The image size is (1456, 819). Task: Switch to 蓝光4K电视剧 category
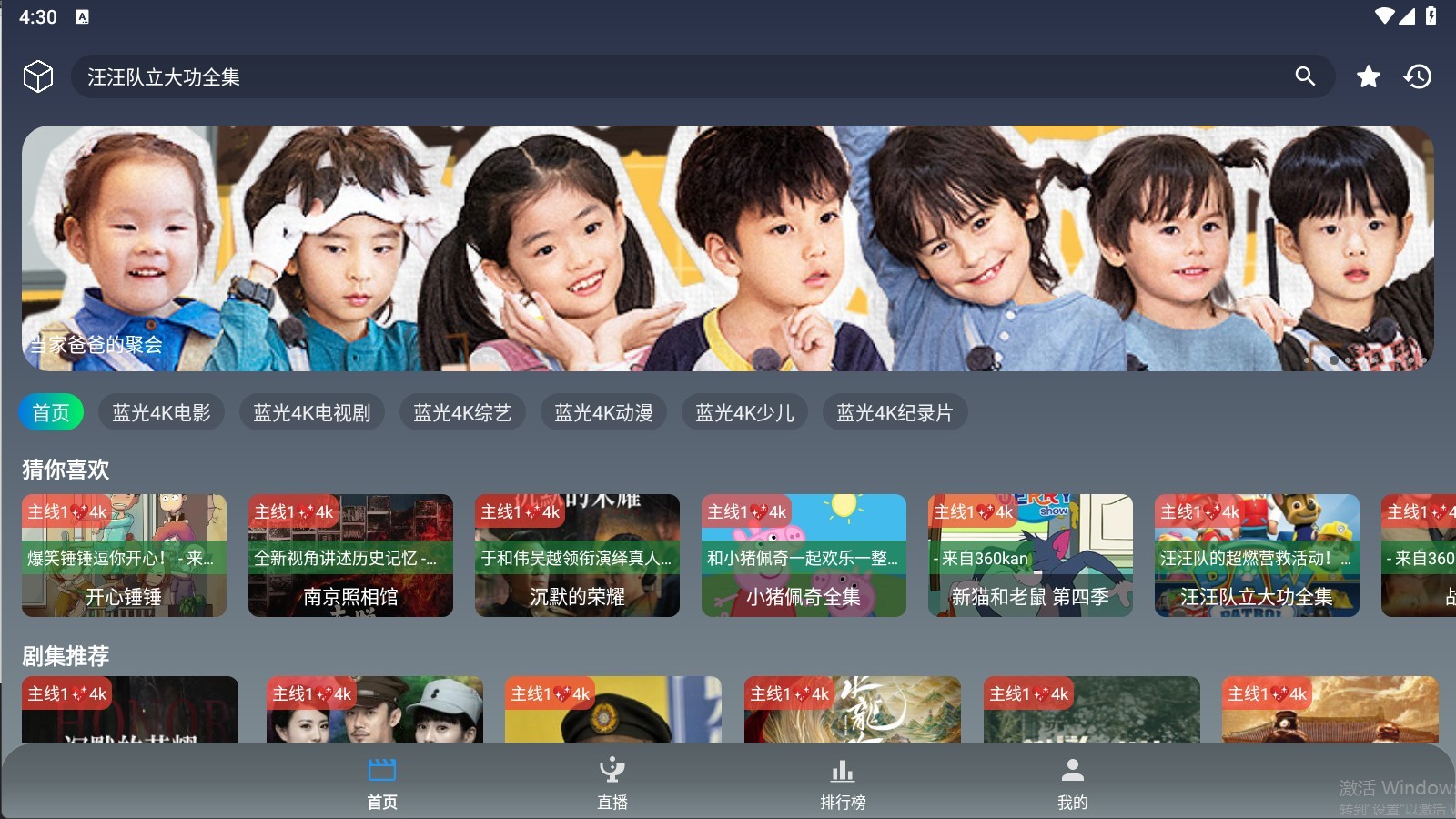311,413
